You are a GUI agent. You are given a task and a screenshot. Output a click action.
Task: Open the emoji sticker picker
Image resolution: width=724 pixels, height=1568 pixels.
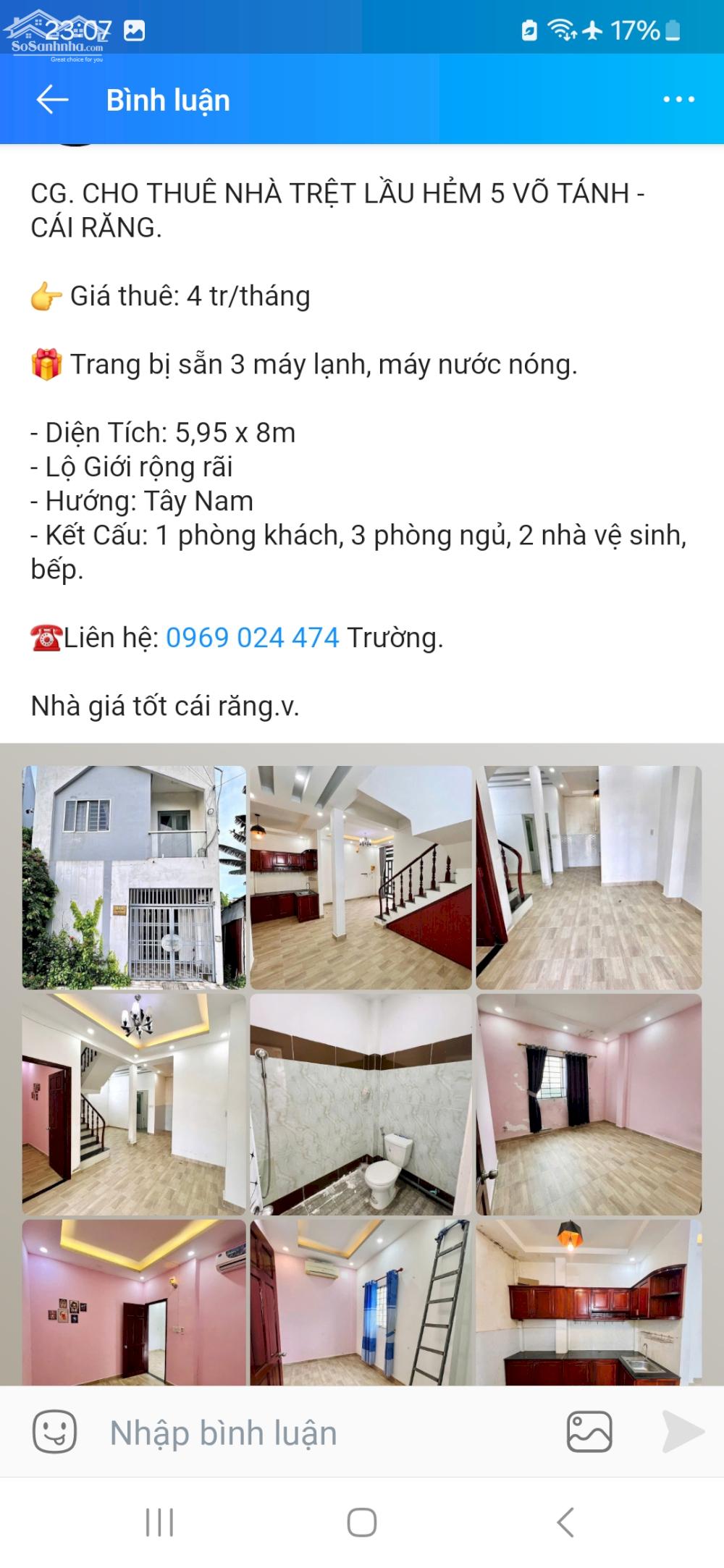point(54,1432)
